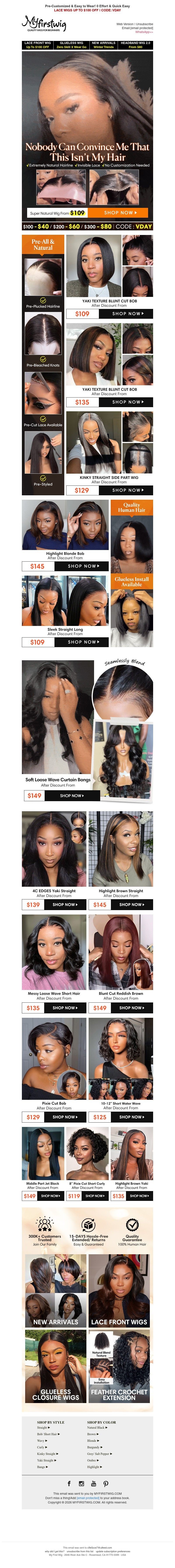175x1568 pixels.
Task: Tap Shop Now for Blunt Cut Reddish Brown
Action: [x=131, y=1008]
